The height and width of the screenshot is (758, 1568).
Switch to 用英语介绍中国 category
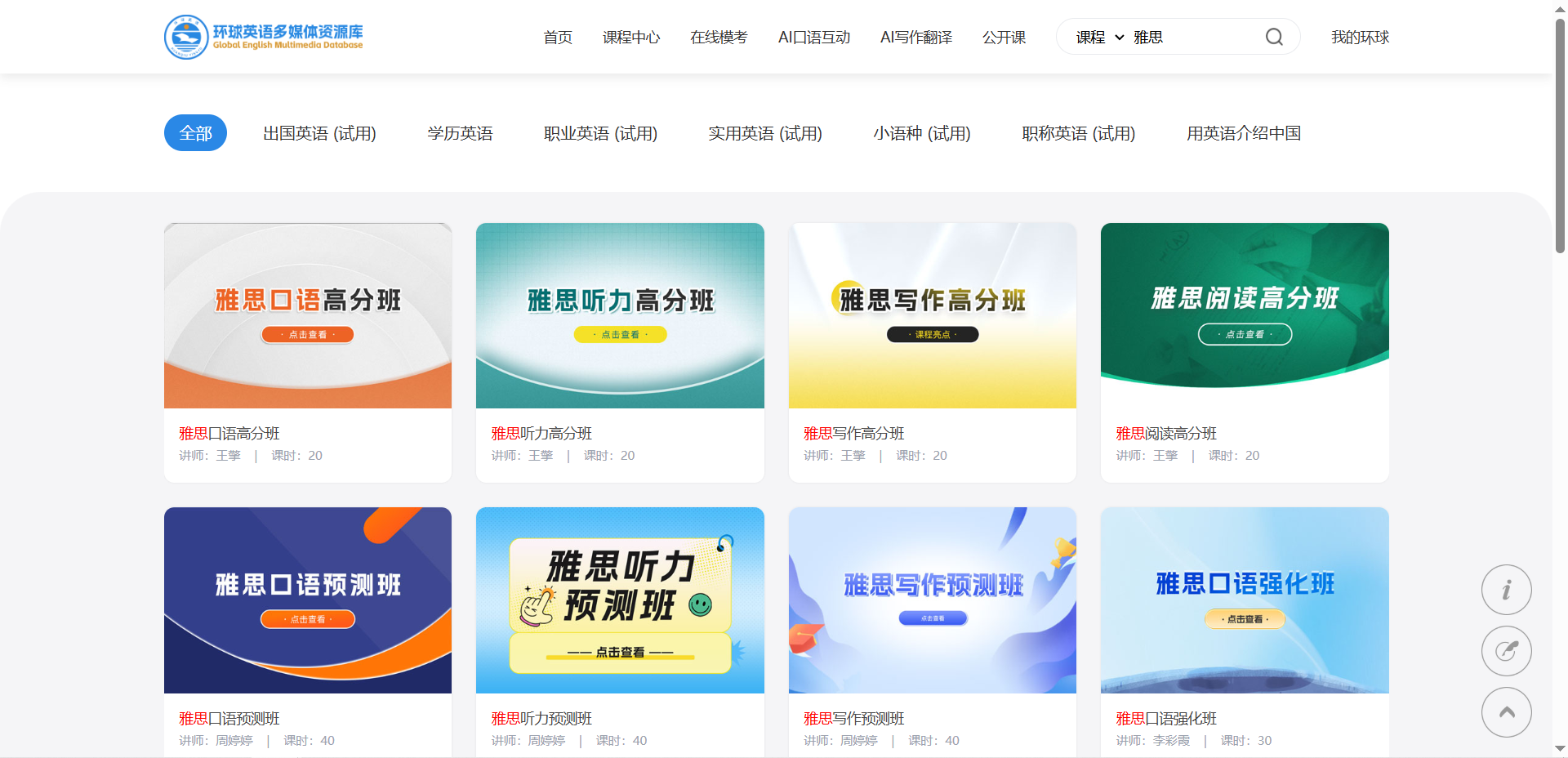1243,133
